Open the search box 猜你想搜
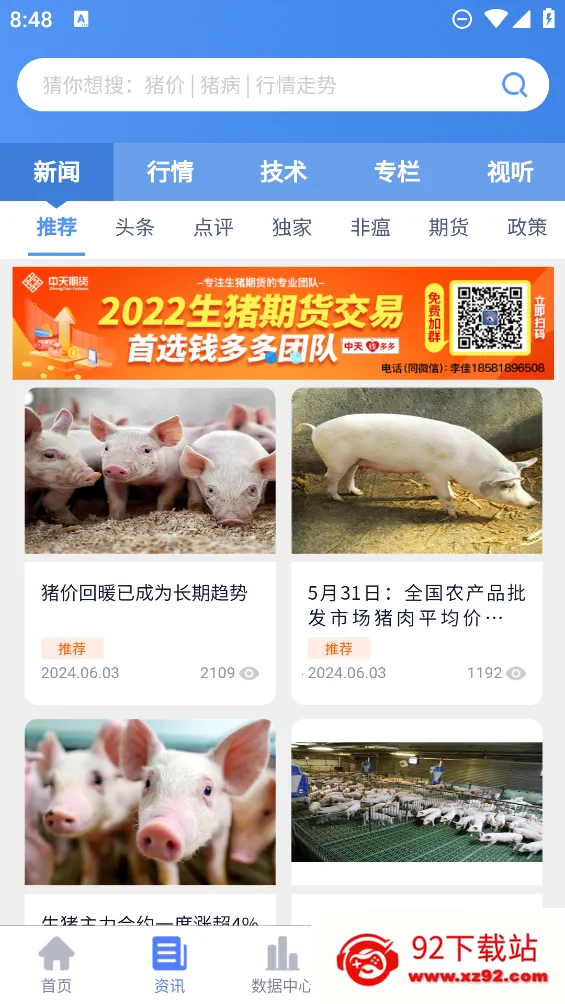565x1004 pixels. pyautogui.click(x=282, y=85)
